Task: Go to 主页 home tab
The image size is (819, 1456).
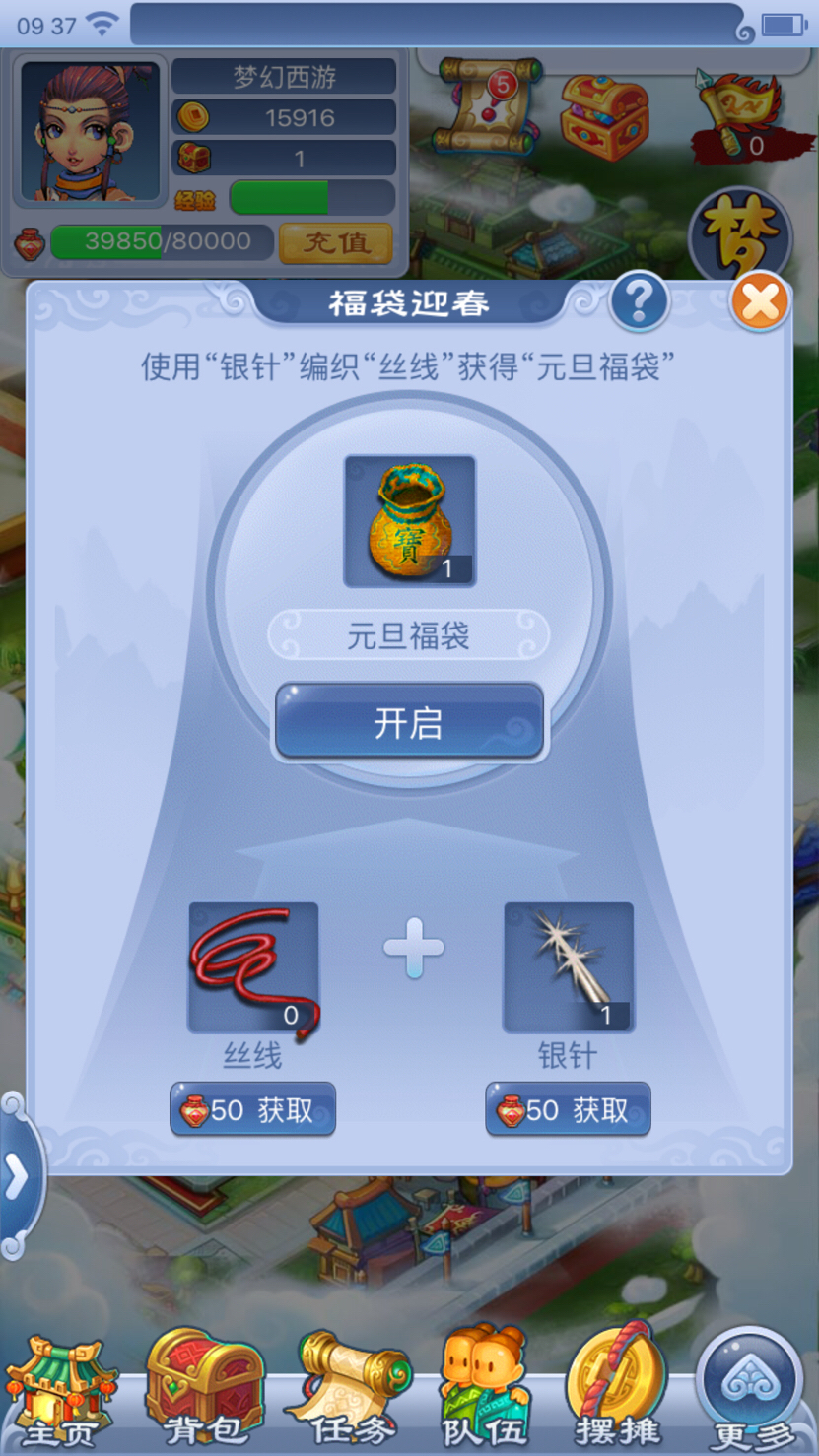Action: tap(60, 1391)
